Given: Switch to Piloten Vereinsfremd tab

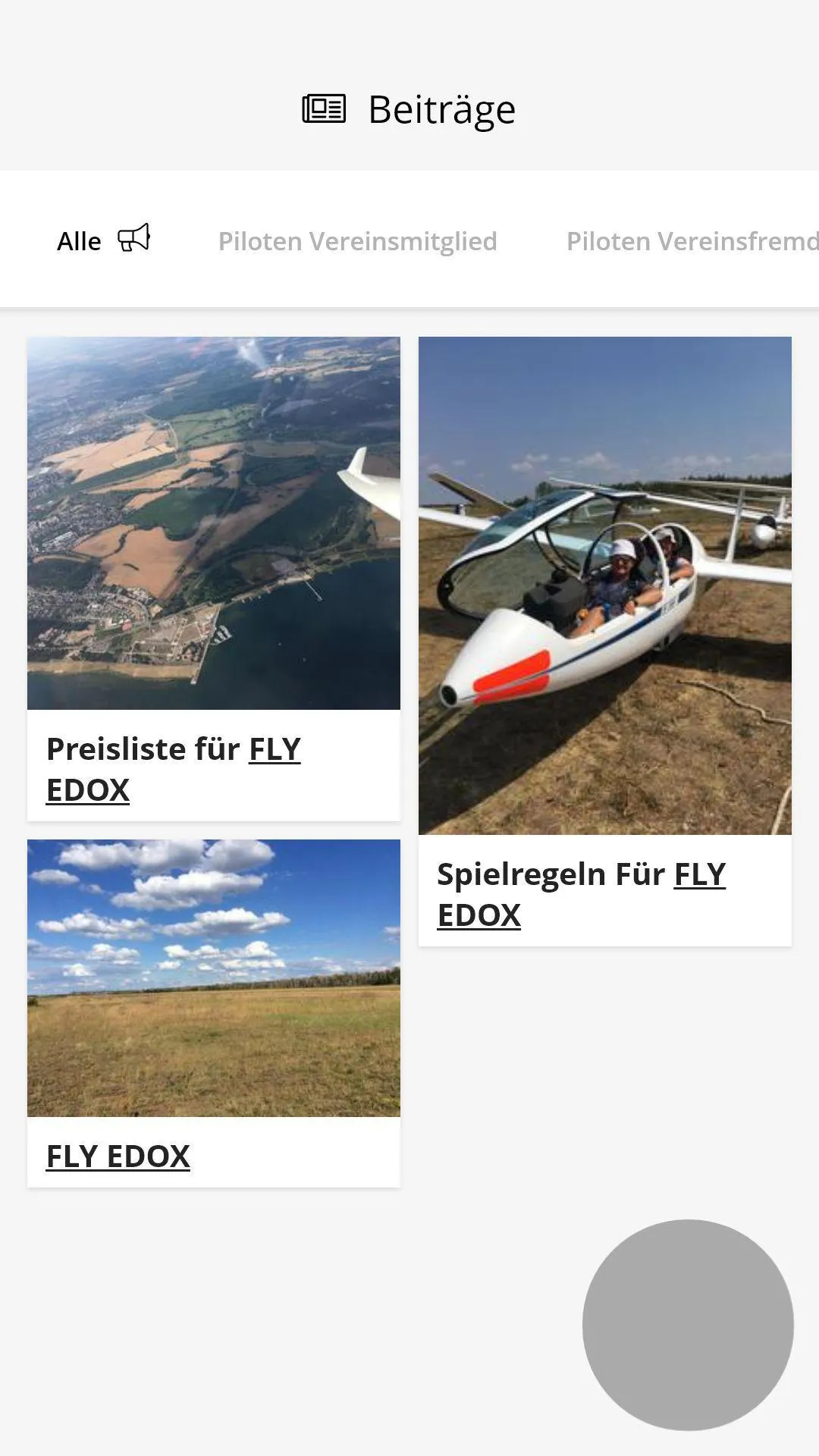Looking at the screenshot, I should pyautogui.click(x=692, y=241).
